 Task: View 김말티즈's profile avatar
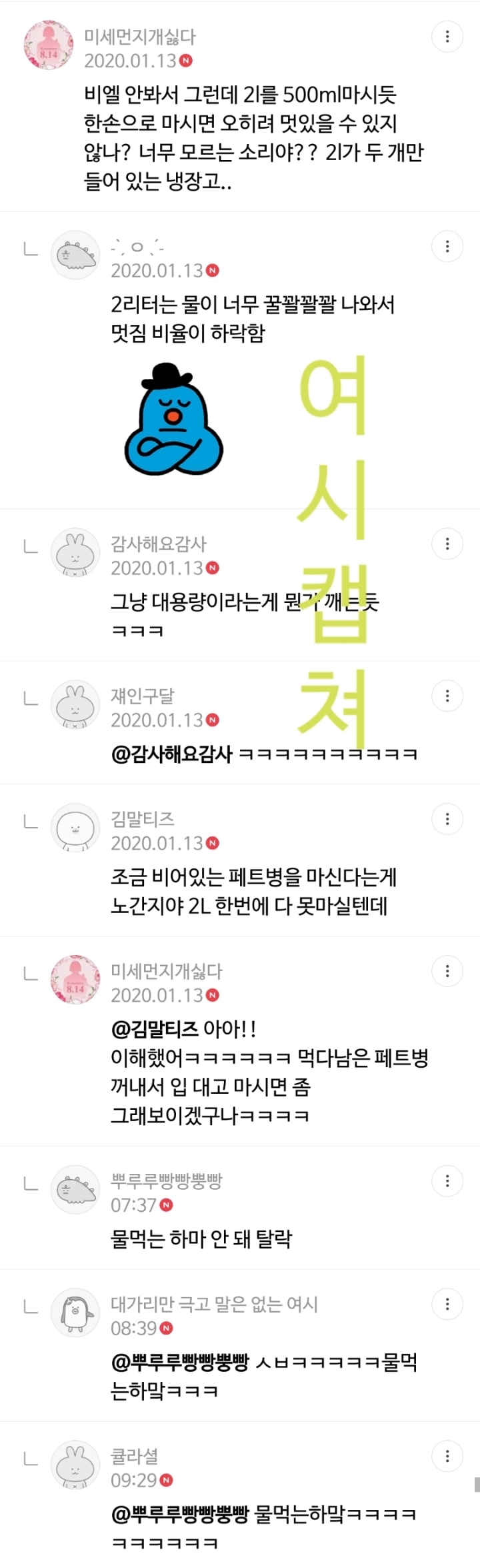[75, 828]
